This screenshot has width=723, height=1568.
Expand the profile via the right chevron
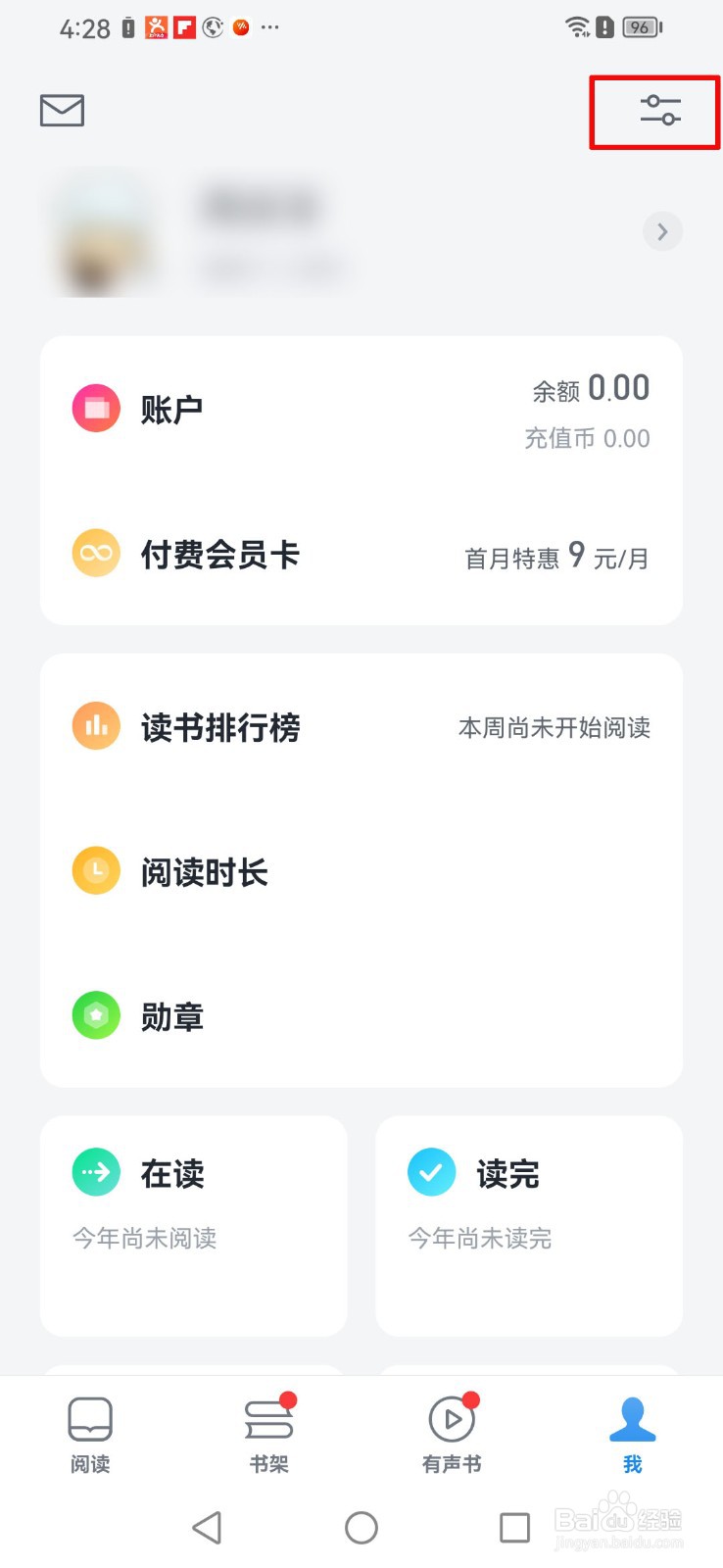pyautogui.click(x=662, y=231)
